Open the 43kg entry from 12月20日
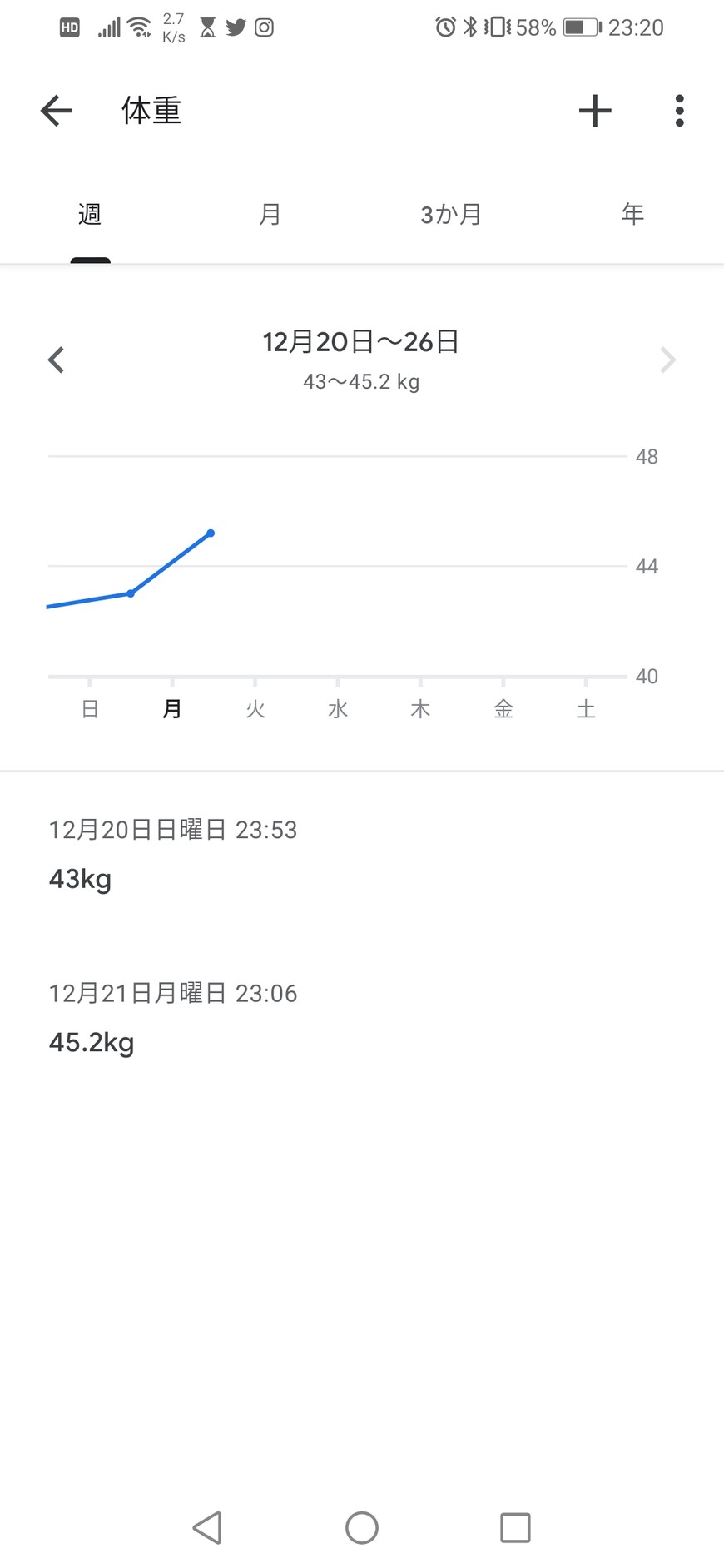 click(x=173, y=855)
